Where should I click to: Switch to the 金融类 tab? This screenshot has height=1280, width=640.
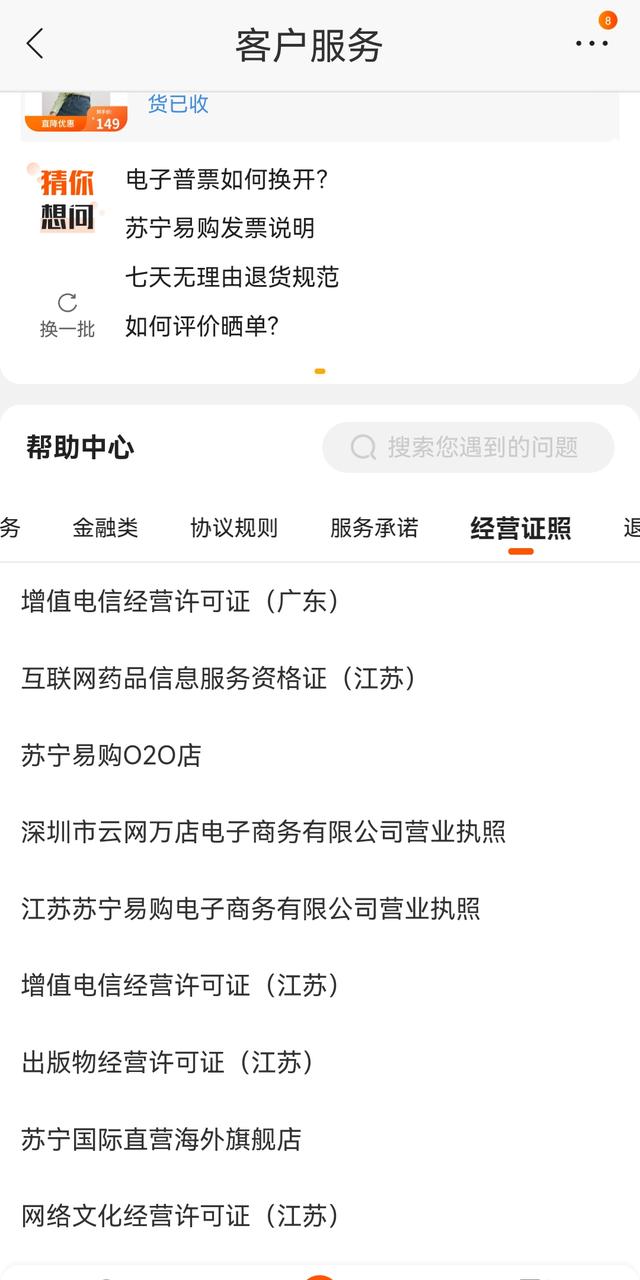[x=105, y=528]
